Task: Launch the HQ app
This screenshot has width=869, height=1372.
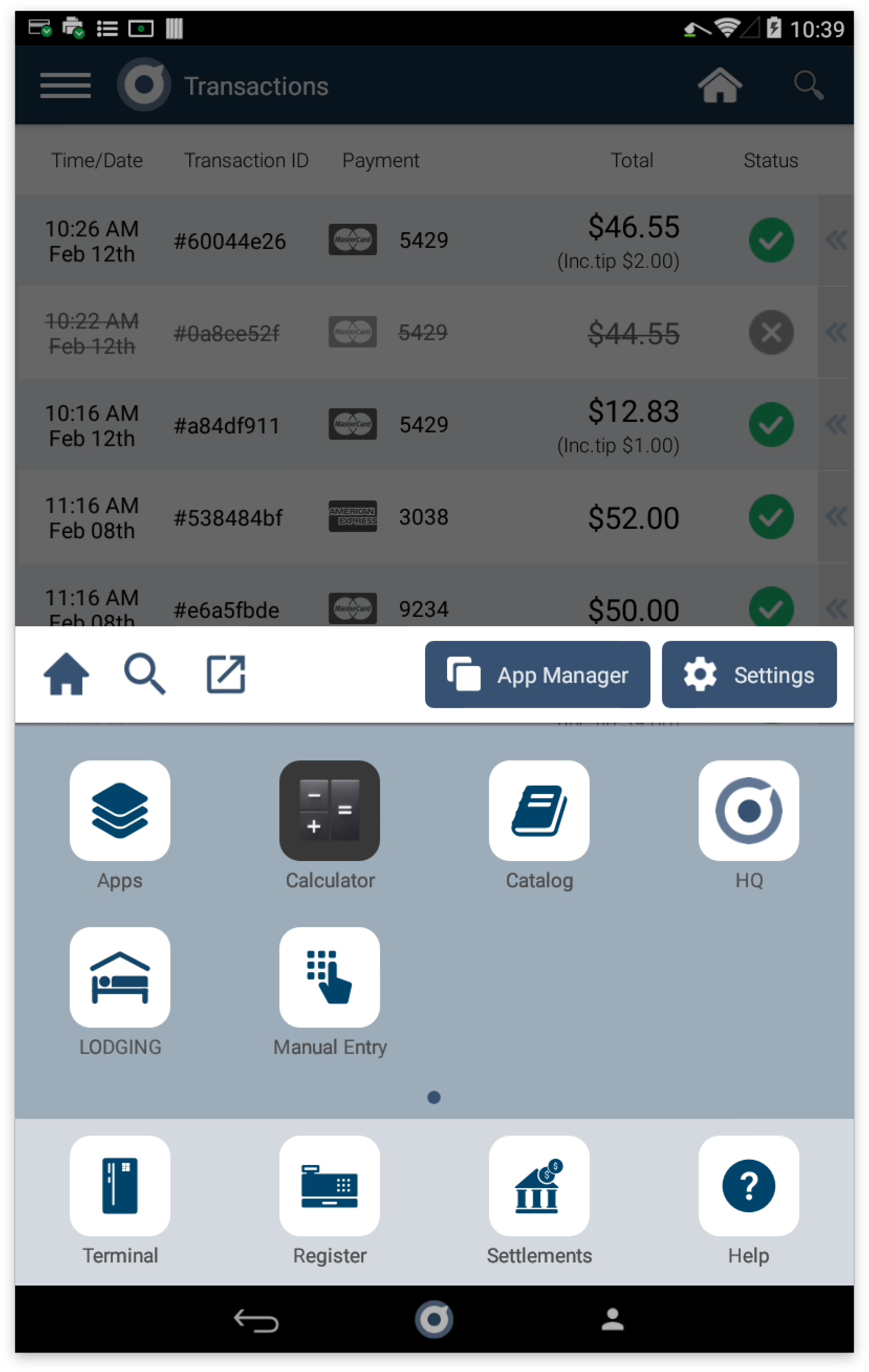Action: click(748, 810)
